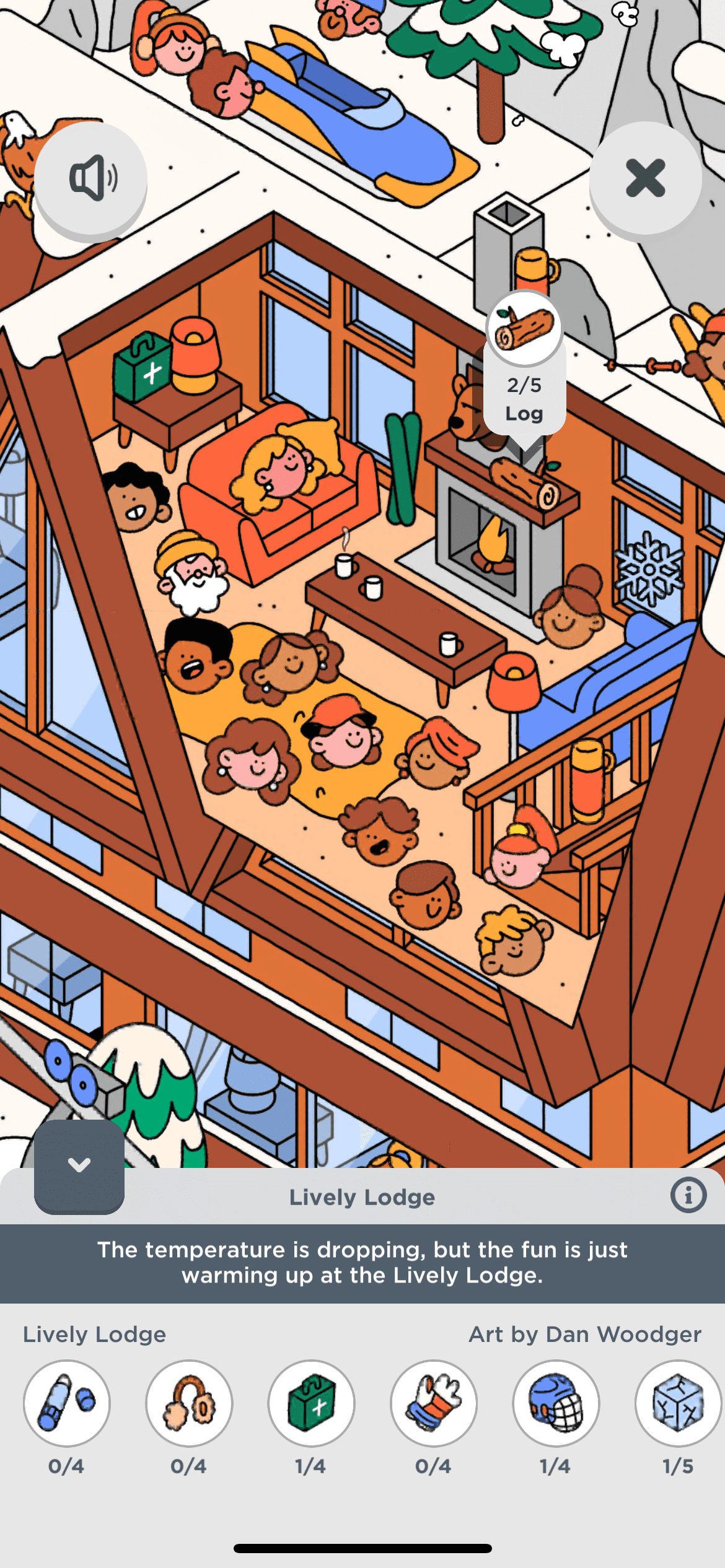Close the Lively Lodge puzzle

[x=645, y=178]
